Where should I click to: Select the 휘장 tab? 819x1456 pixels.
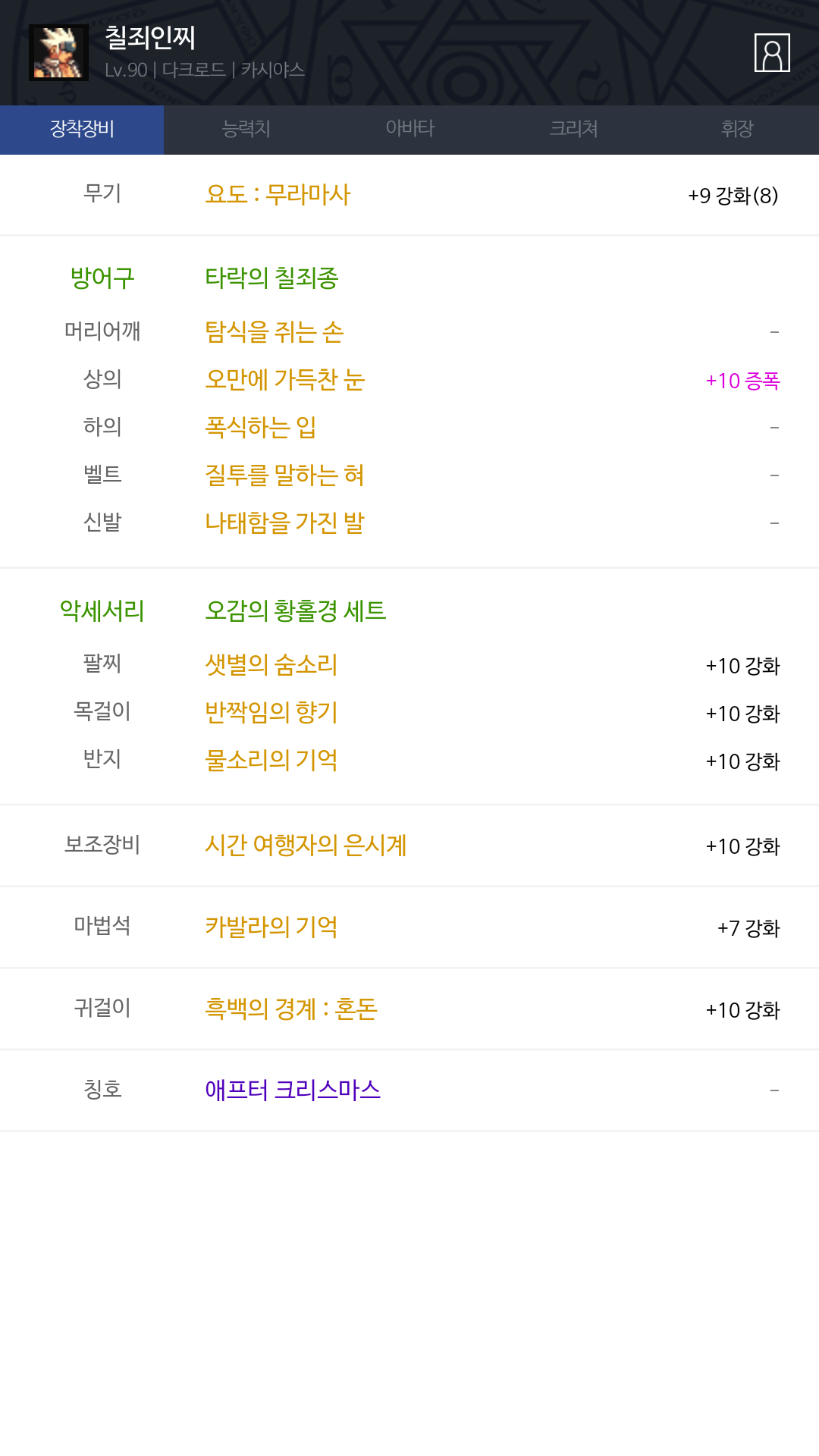(737, 129)
